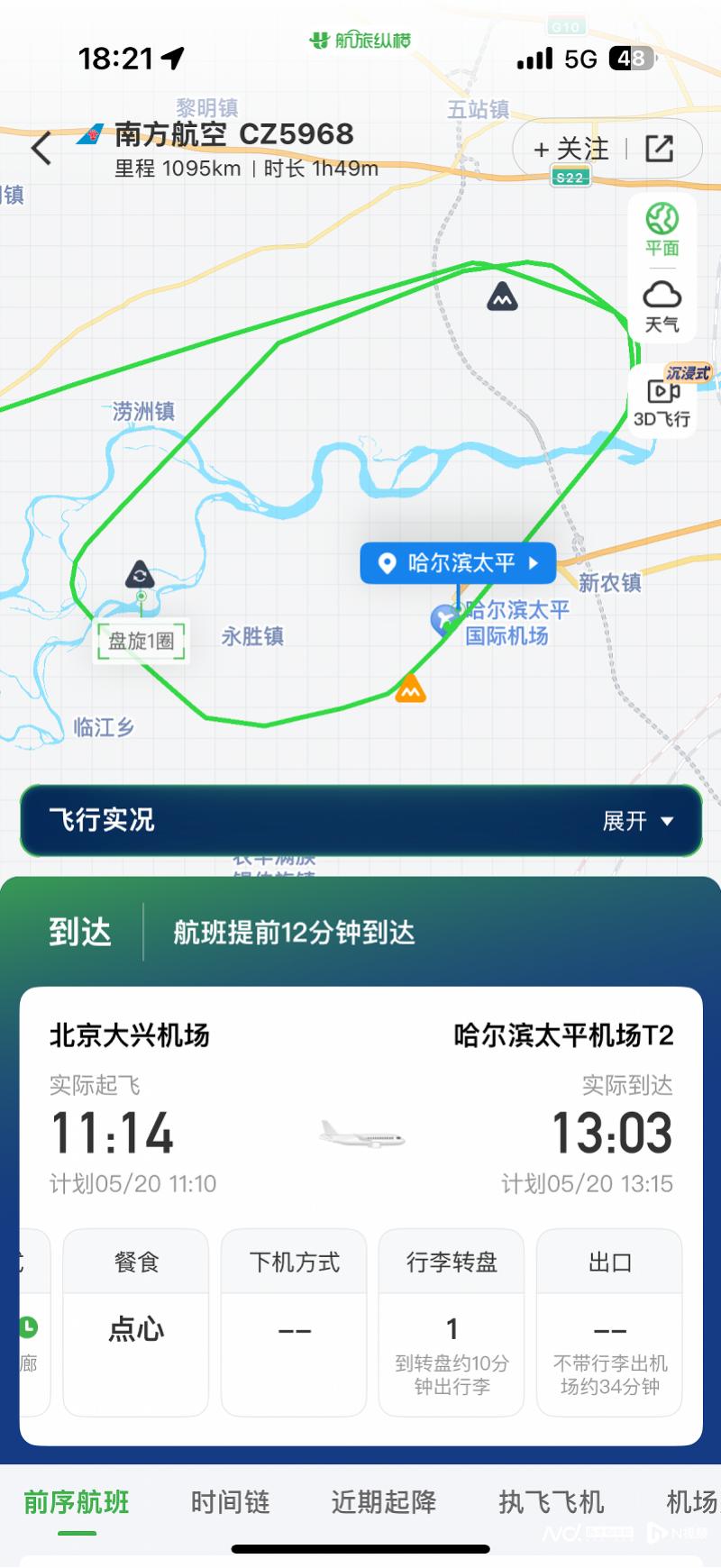This screenshot has width=721, height=1568.
Task: Switch to the 前序航班 tab
Action: (77, 1502)
